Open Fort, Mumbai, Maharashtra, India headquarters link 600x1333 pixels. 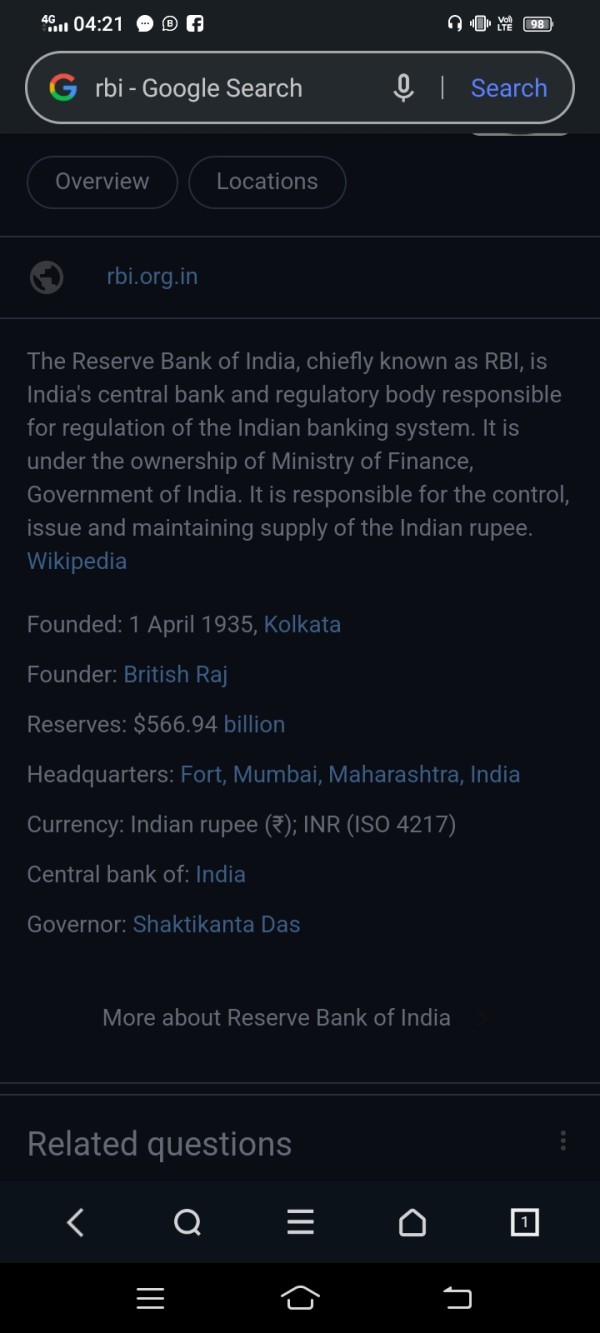click(x=350, y=774)
